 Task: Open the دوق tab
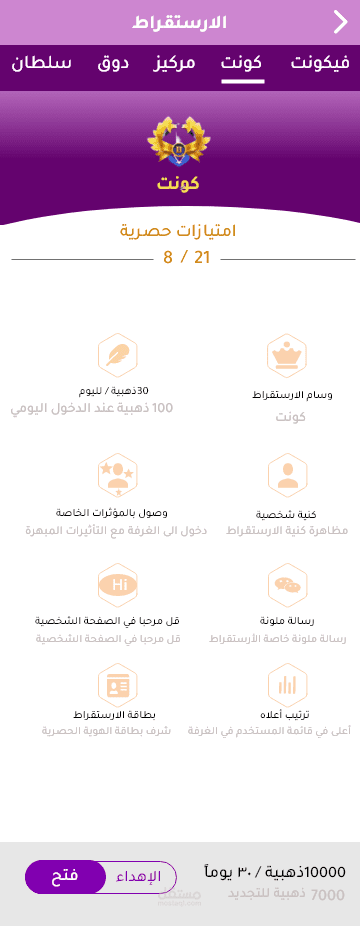(113, 63)
